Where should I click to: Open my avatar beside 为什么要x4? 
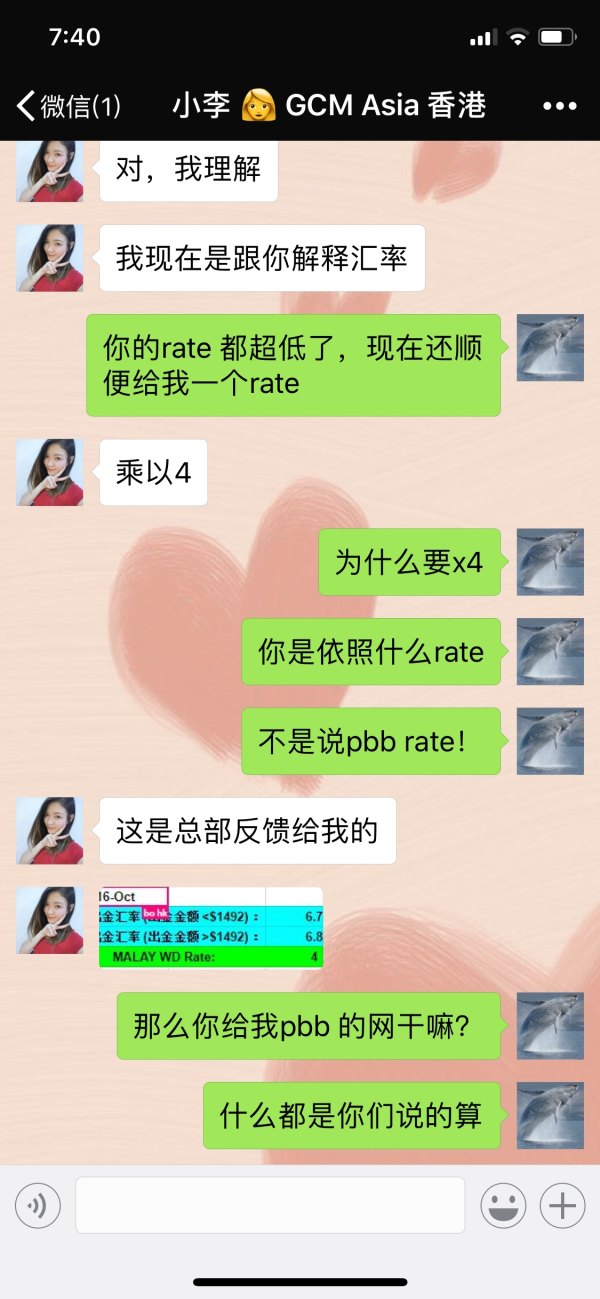549,562
